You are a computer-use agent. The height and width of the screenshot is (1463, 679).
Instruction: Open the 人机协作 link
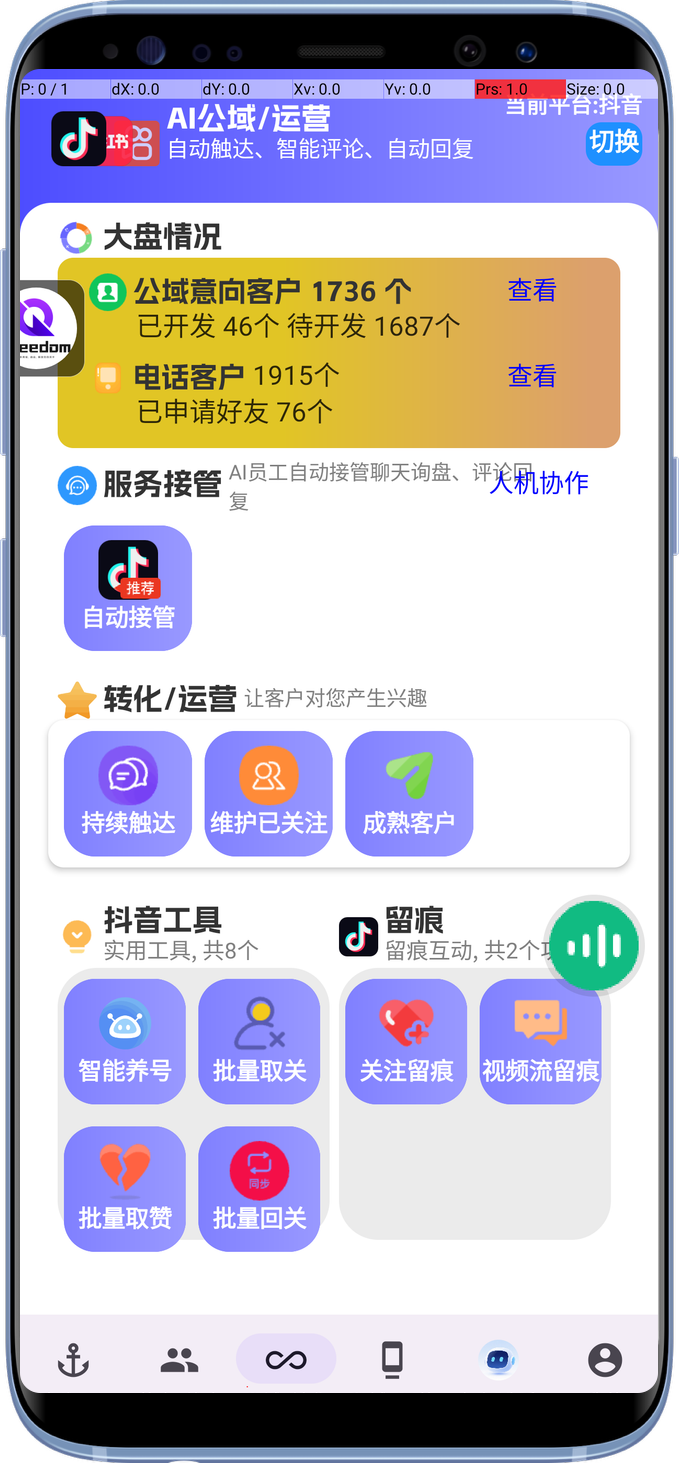(x=538, y=483)
